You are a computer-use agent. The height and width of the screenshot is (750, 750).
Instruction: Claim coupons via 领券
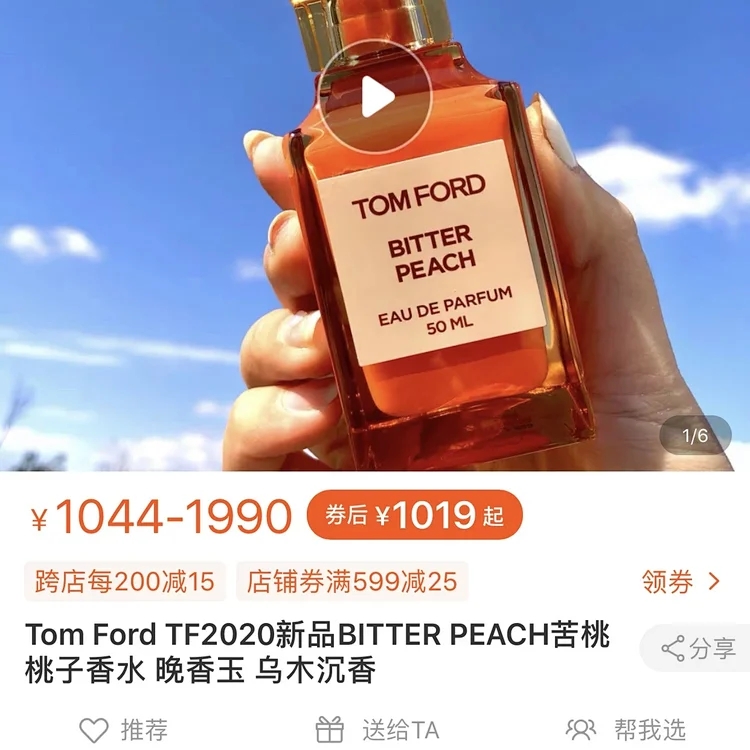tap(680, 582)
